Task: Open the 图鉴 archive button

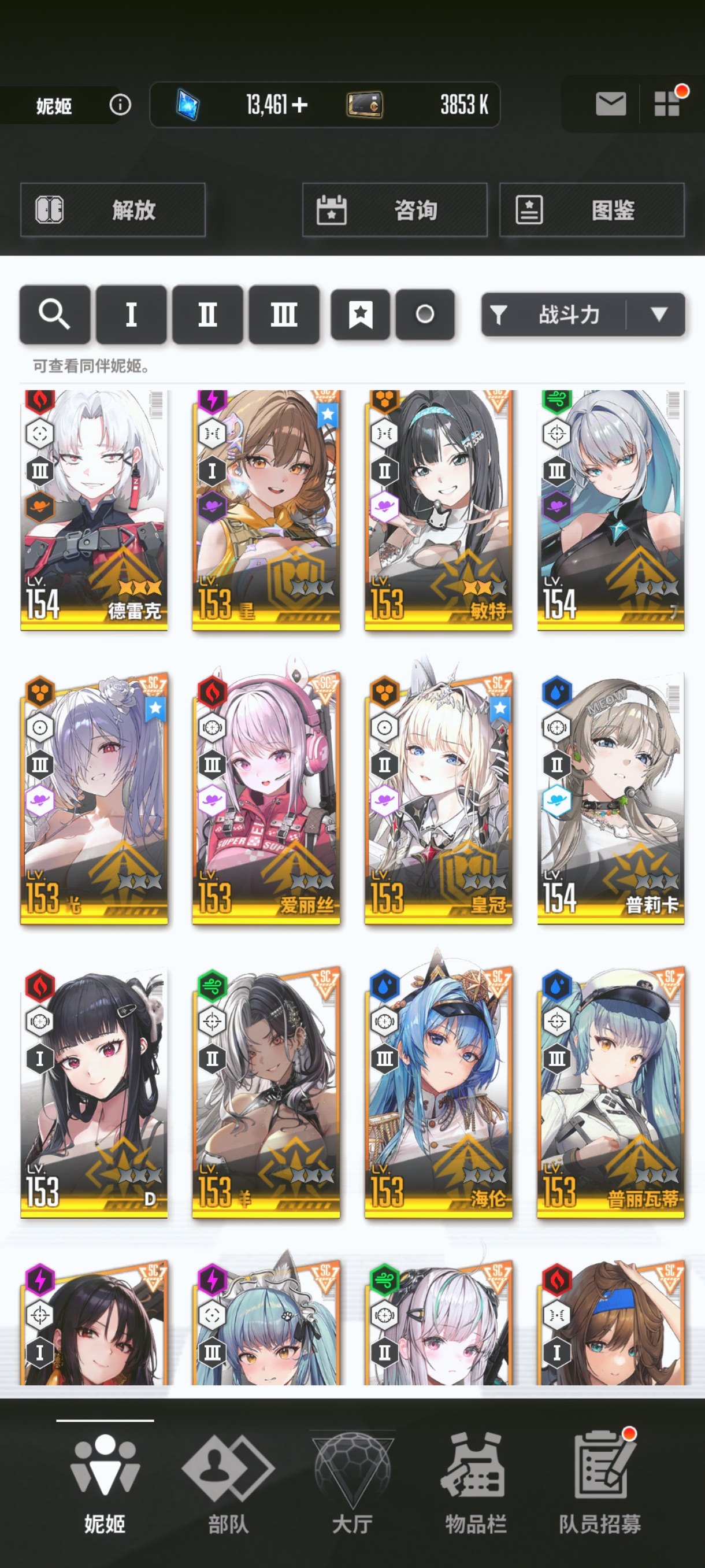Action: point(592,210)
